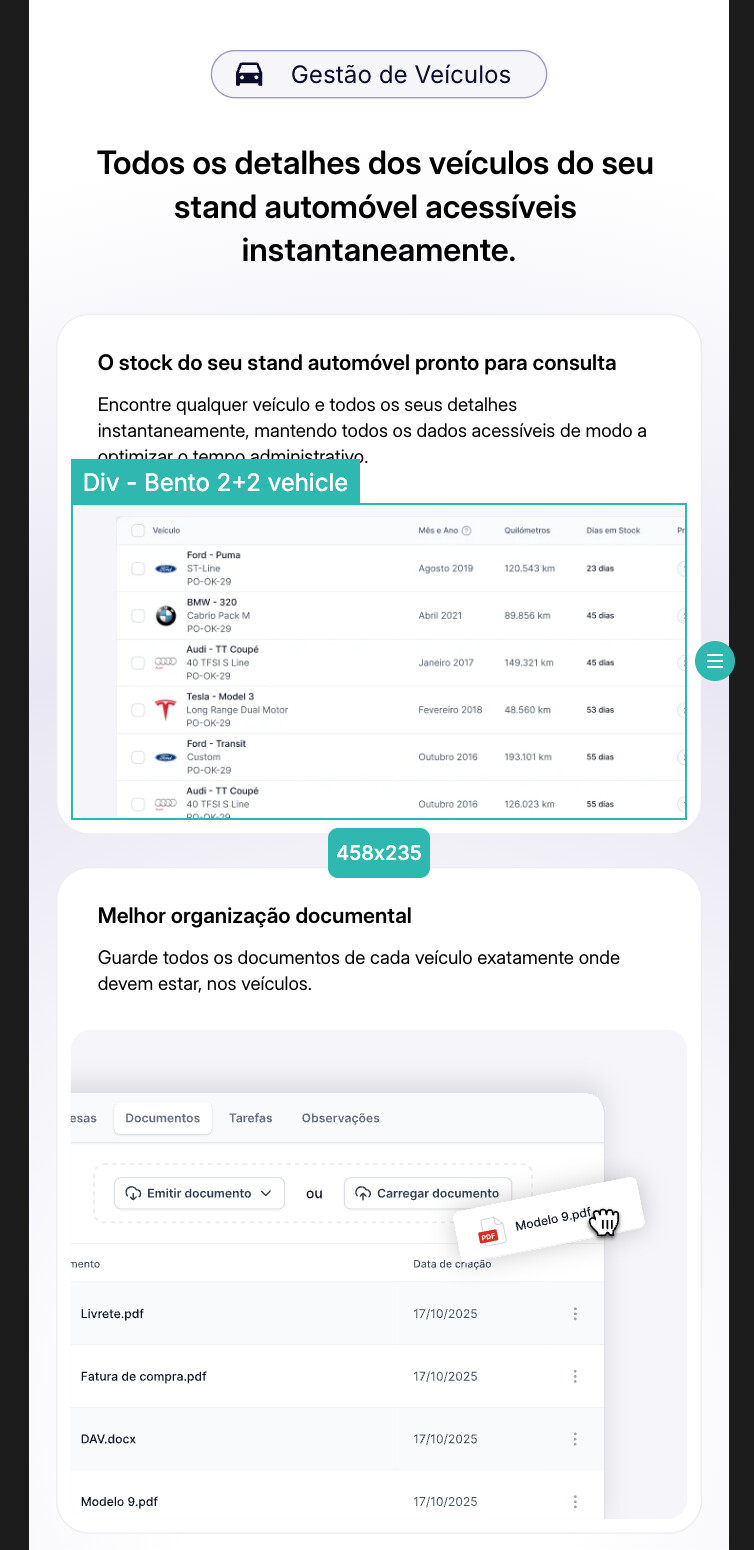The height and width of the screenshot is (1550, 754).
Task: Select the vehicle stock table image block
Action: click(x=379, y=661)
